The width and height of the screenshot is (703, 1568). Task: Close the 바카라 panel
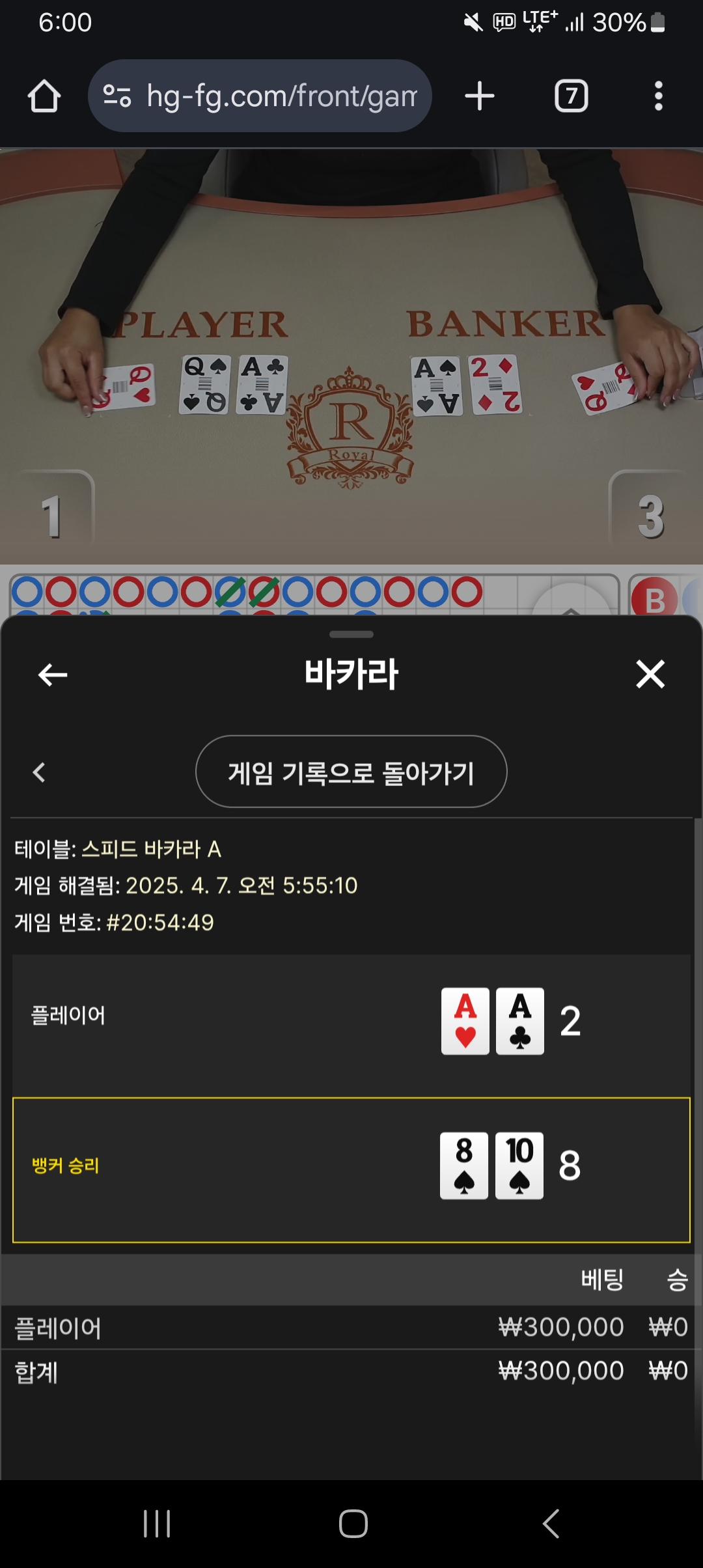click(650, 674)
